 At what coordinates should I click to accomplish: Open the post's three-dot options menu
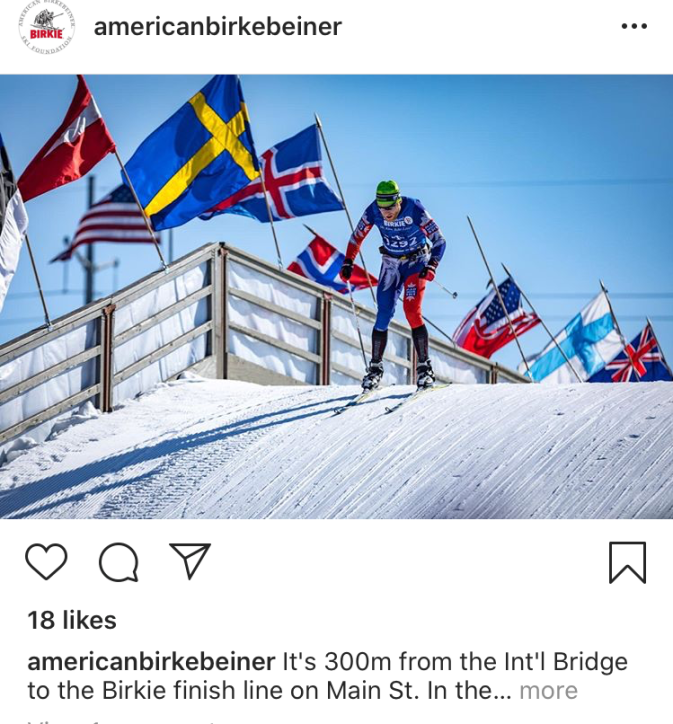(634, 27)
